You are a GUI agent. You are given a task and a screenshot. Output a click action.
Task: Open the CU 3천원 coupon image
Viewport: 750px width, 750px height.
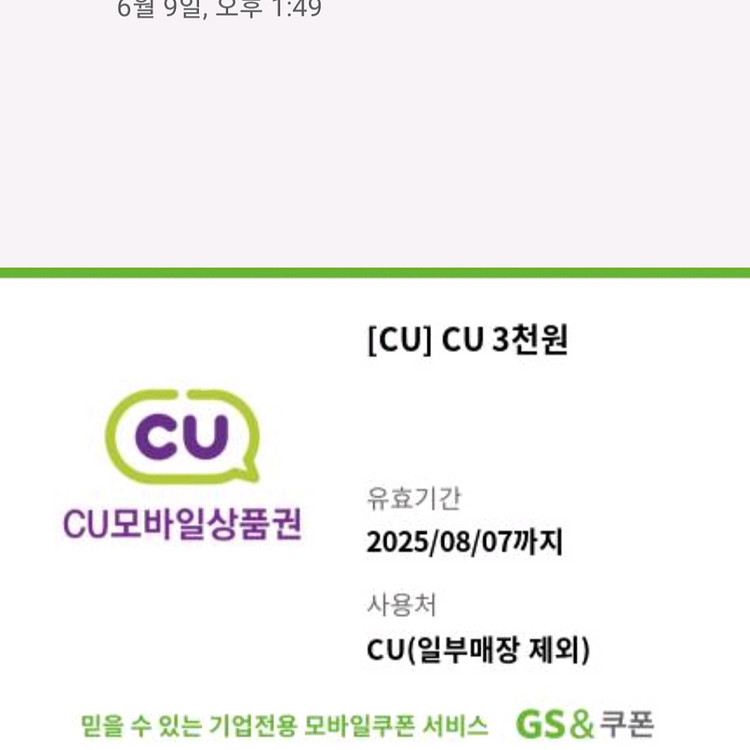coord(375,509)
